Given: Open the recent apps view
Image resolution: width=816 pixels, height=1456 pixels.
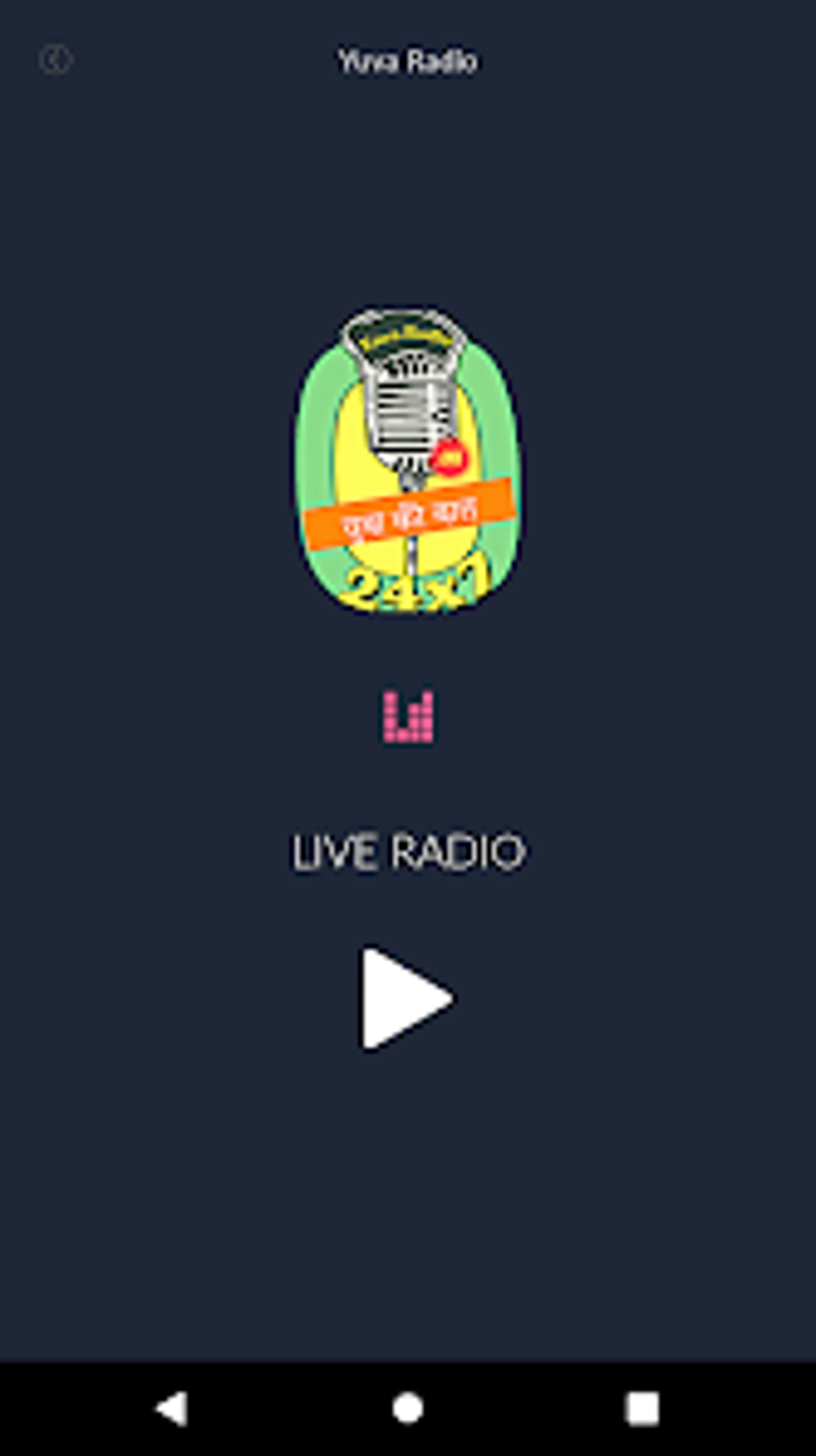Looking at the screenshot, I should (642, 1408).
